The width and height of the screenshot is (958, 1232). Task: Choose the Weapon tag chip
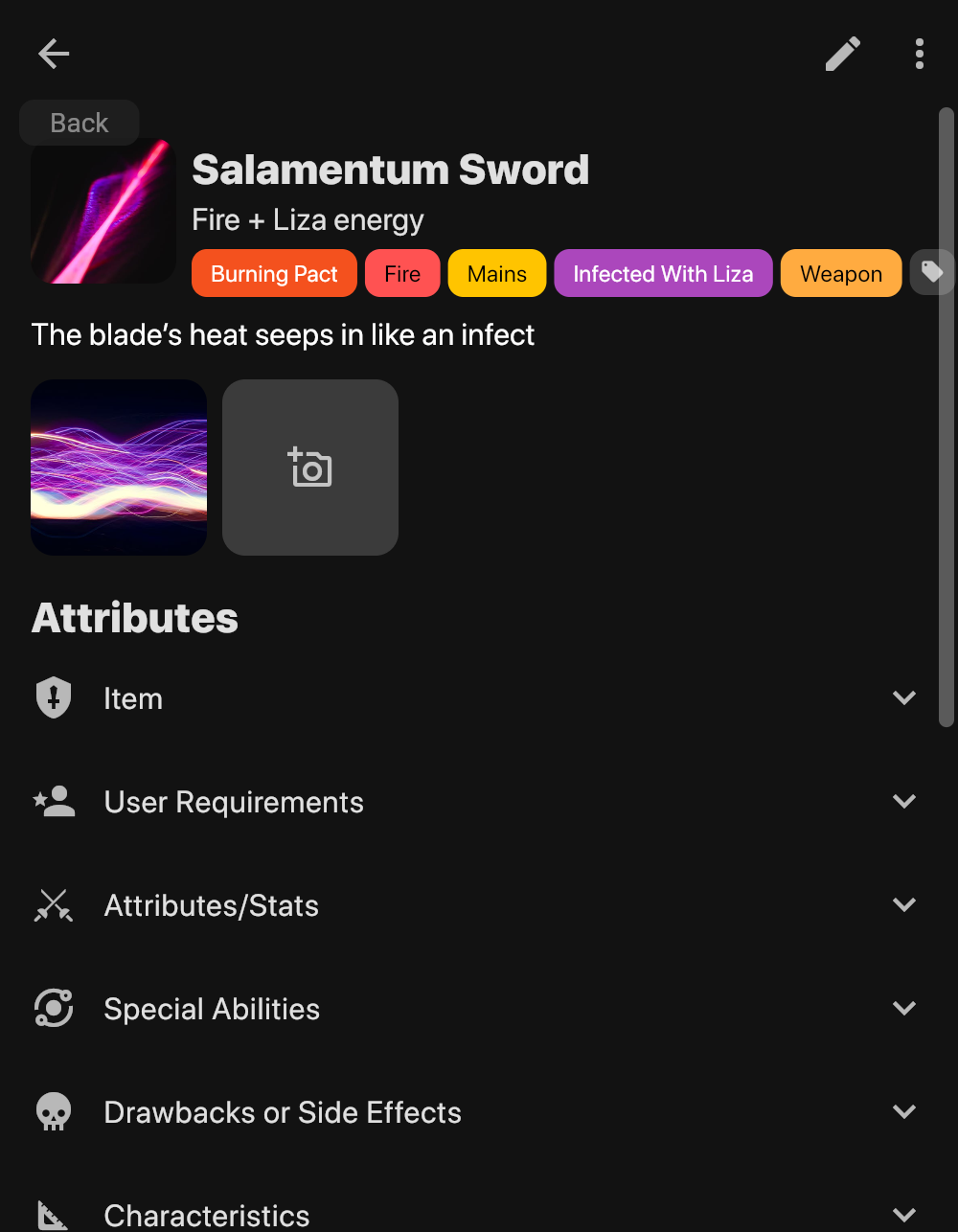tap(840, 274)
